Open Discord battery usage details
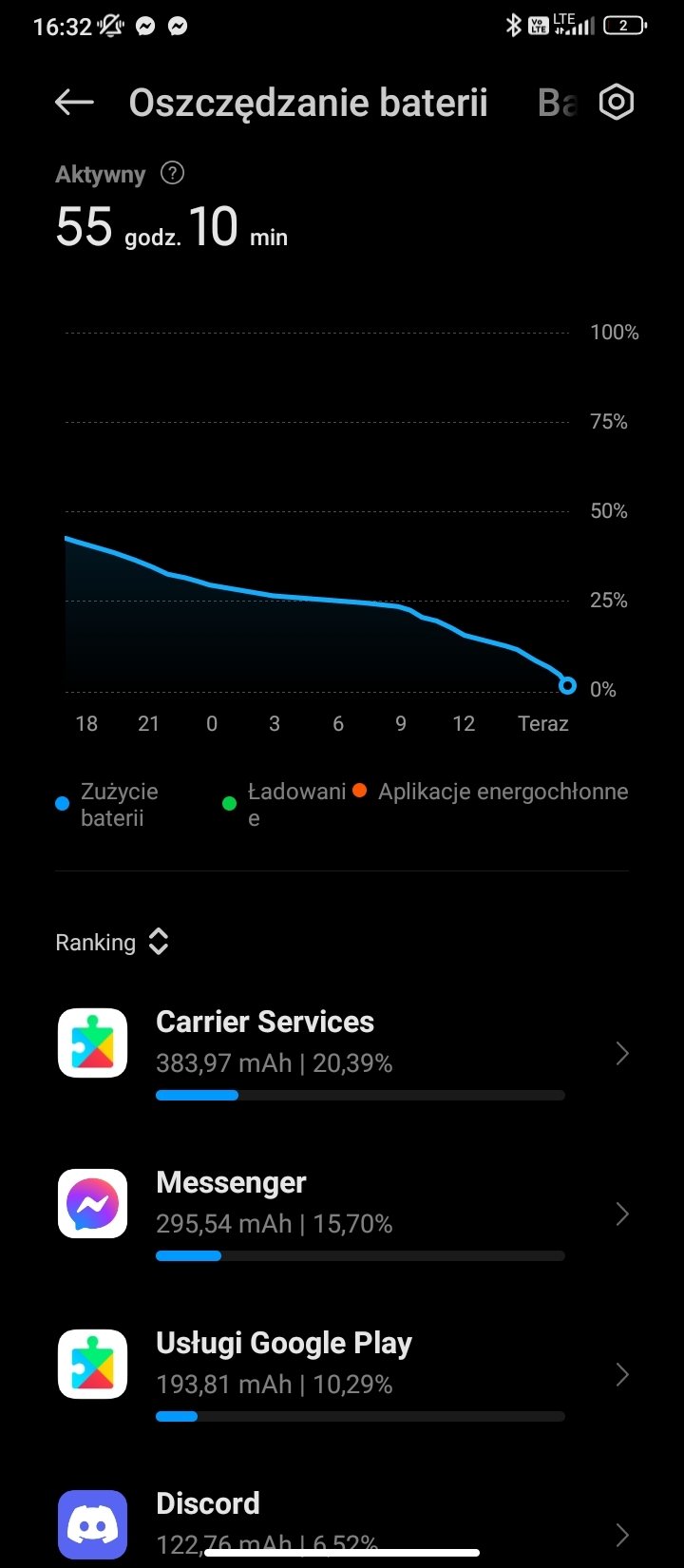This screenshot has height=1568, width=684. click(342, 1520)
